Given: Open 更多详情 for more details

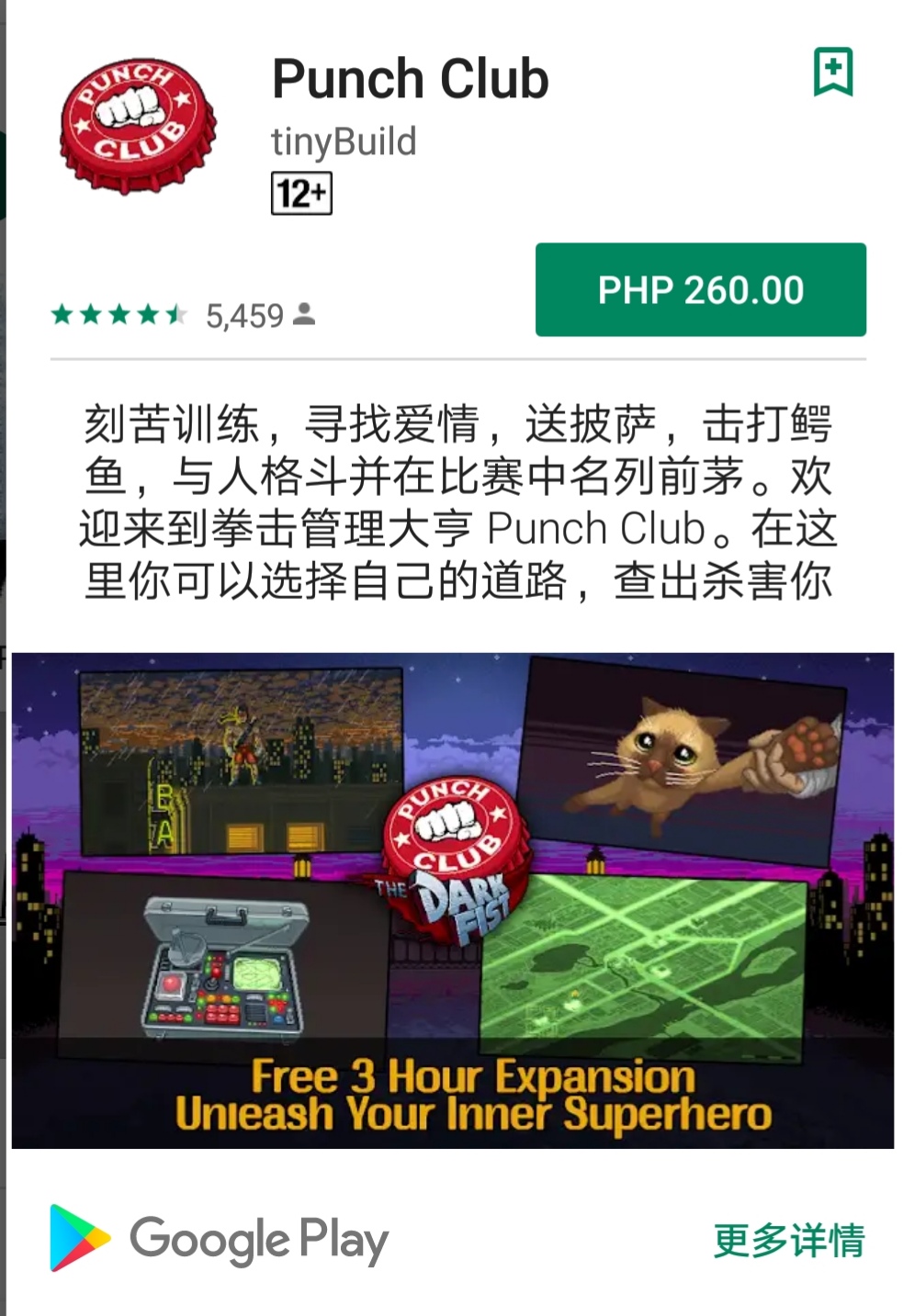Looking at the screenshot, I should point(788,1240).
